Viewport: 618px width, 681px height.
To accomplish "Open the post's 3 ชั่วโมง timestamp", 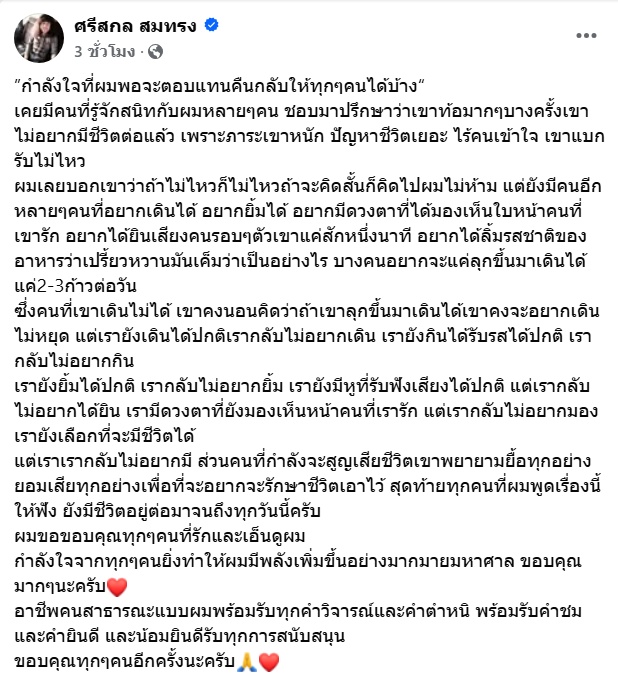I will (x=103, y=49).
